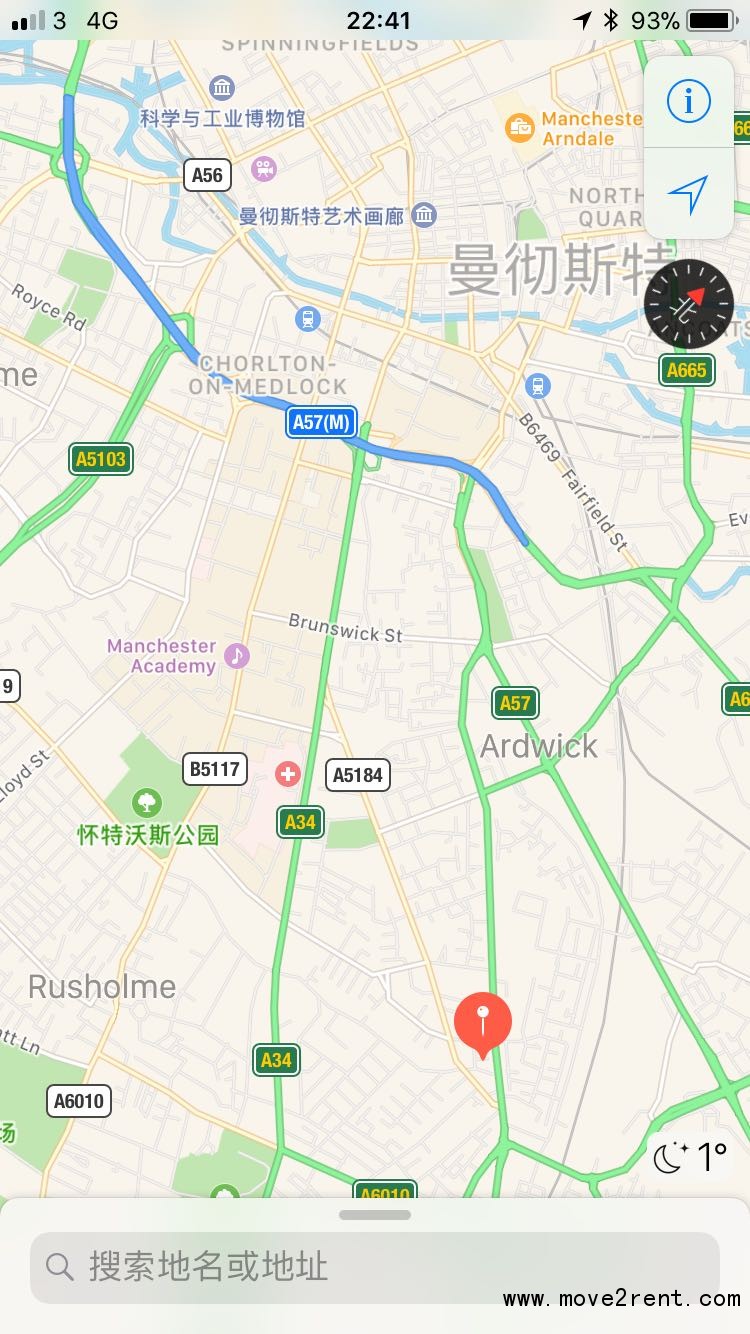
Task: Select the hospital red cross marker
Action: click(x=288, y=773)
